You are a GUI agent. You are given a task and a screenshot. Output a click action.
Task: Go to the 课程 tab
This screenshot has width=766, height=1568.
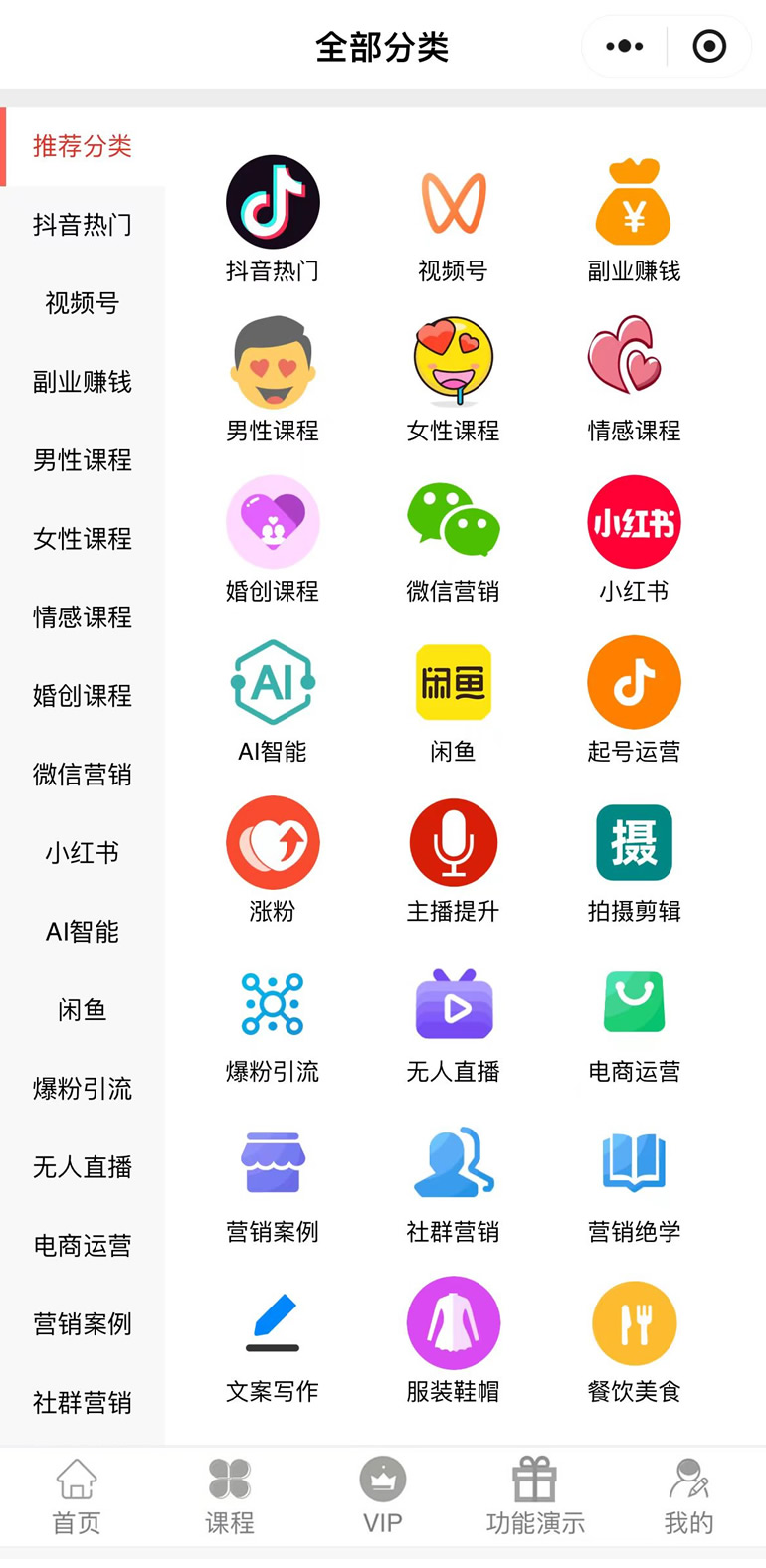[230, 1495]
